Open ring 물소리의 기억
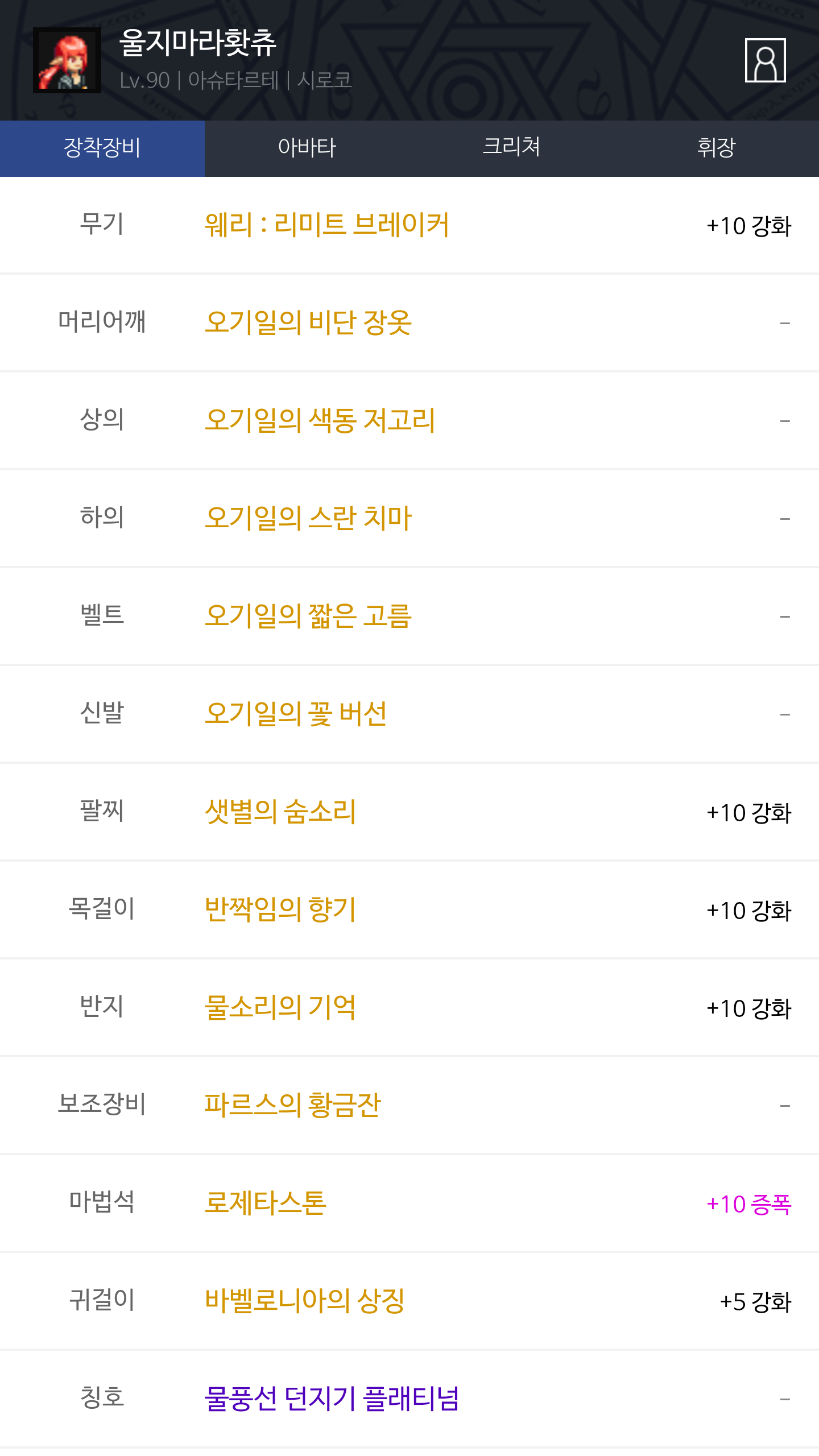Screen dimensions: 819x1456 (x=280, y=1008)
